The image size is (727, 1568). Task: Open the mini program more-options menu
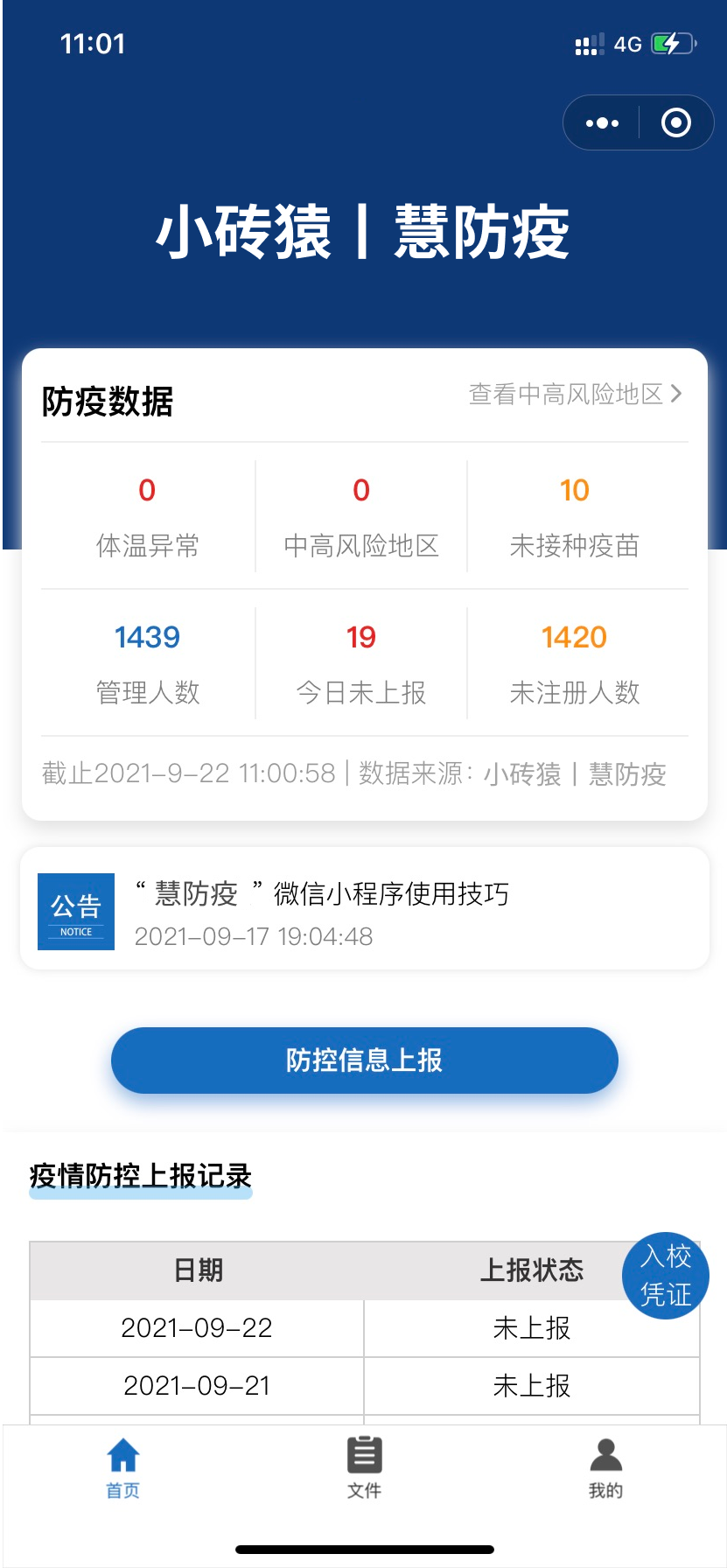602,123
